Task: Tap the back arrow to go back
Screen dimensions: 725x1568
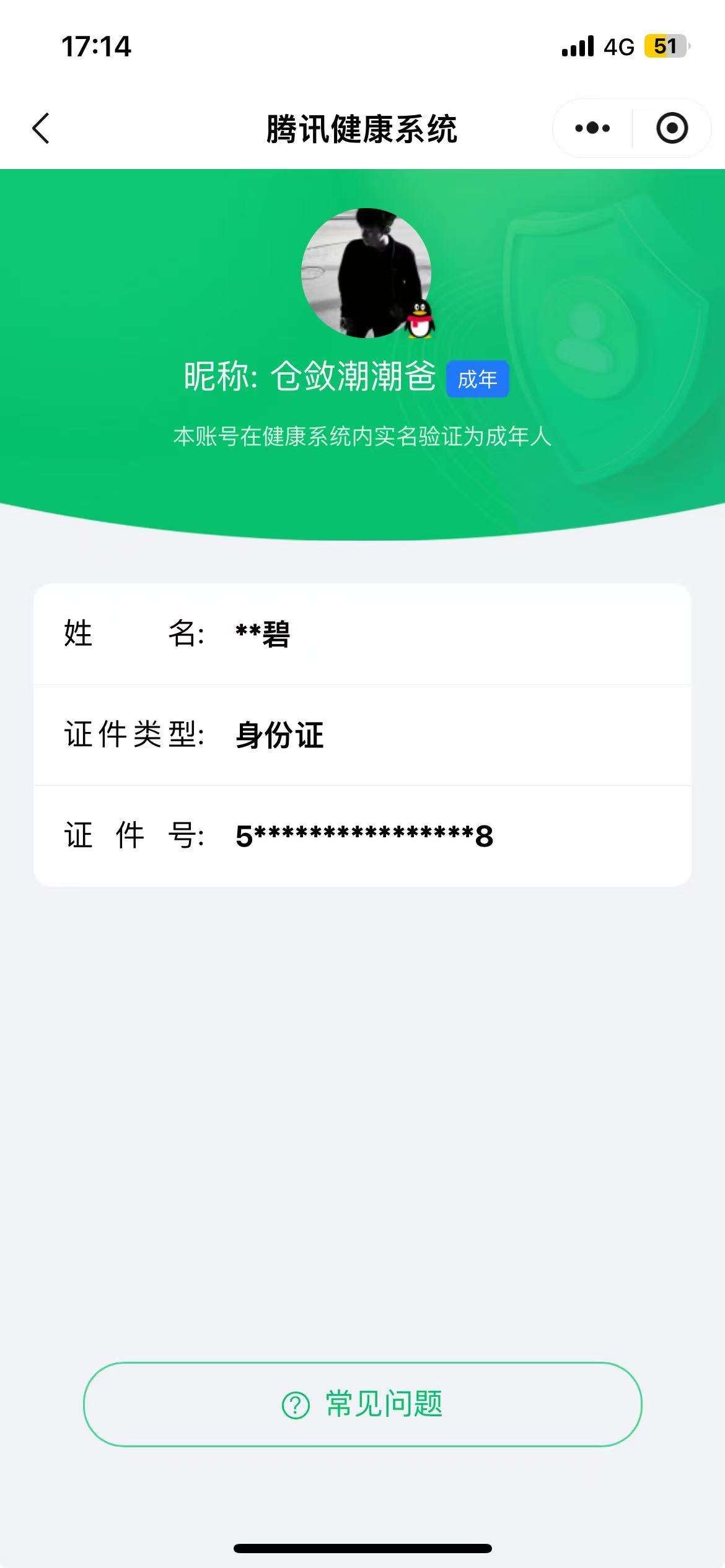Action: (x=41, y=128)
